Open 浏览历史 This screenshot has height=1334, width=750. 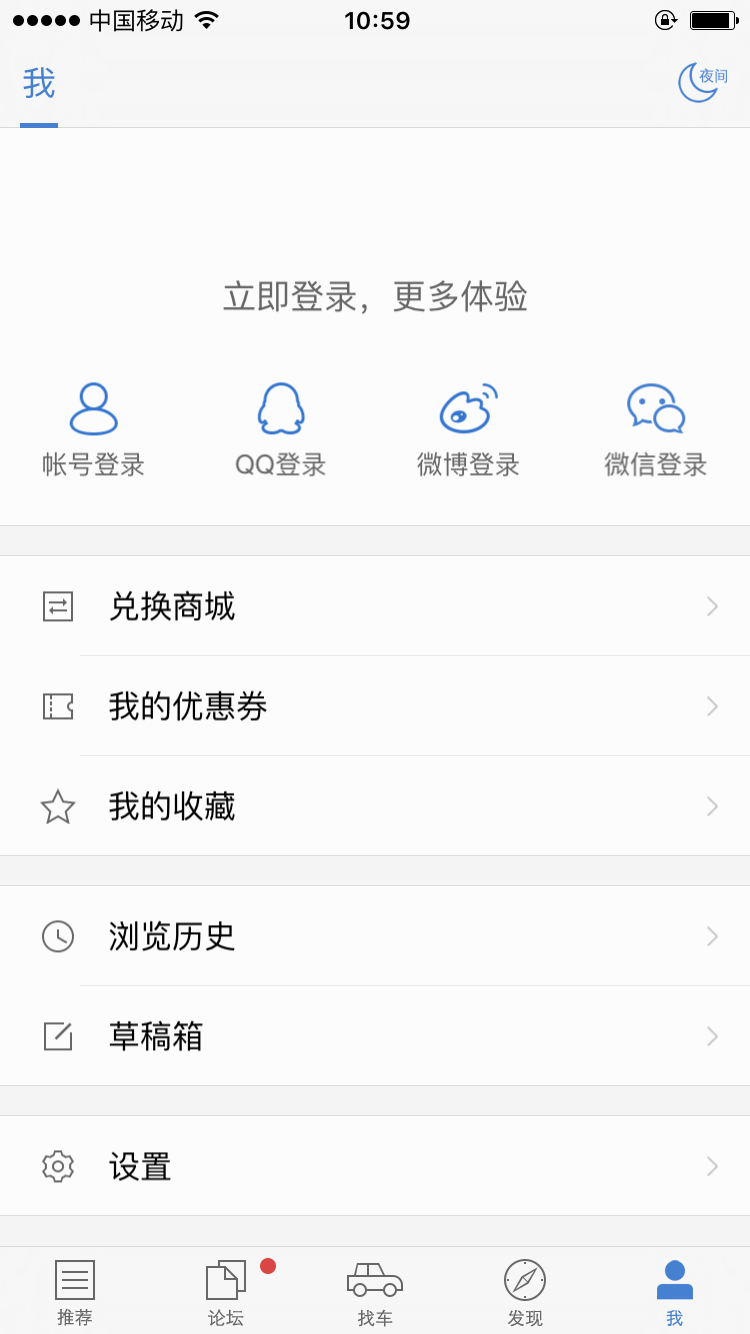coord(375,936)
